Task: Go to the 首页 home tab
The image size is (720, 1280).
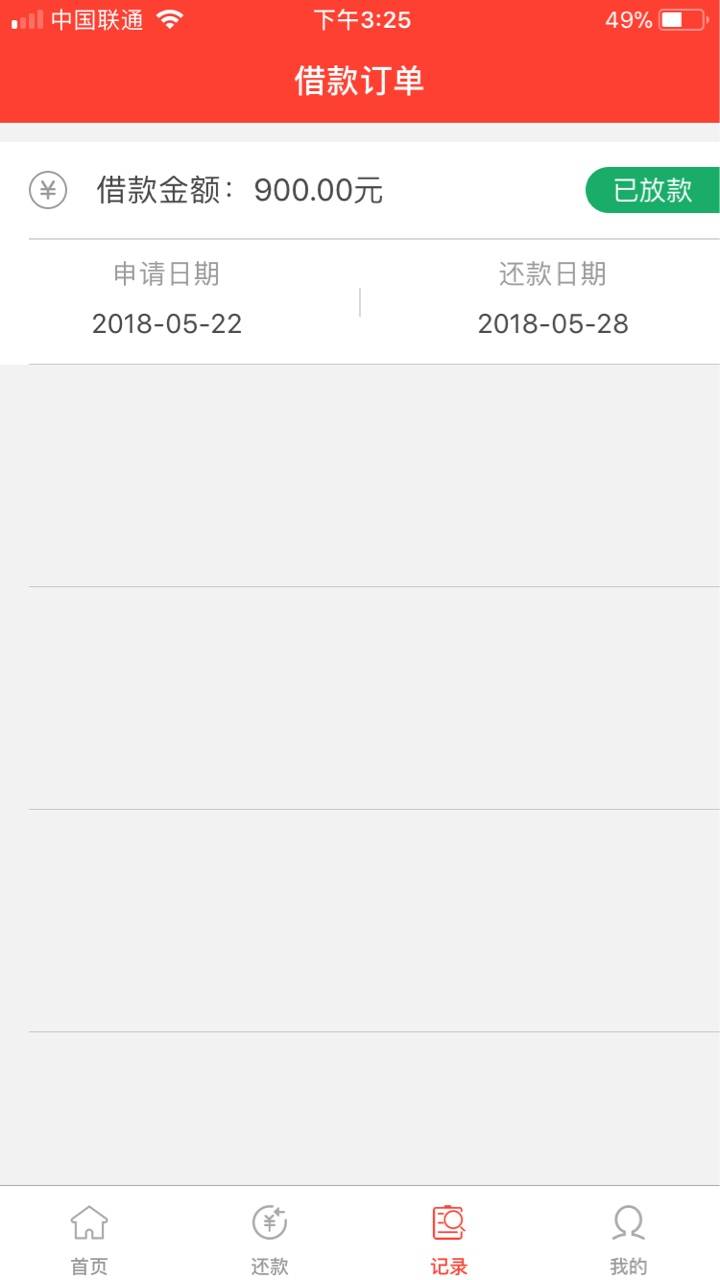Action: 89,1238
